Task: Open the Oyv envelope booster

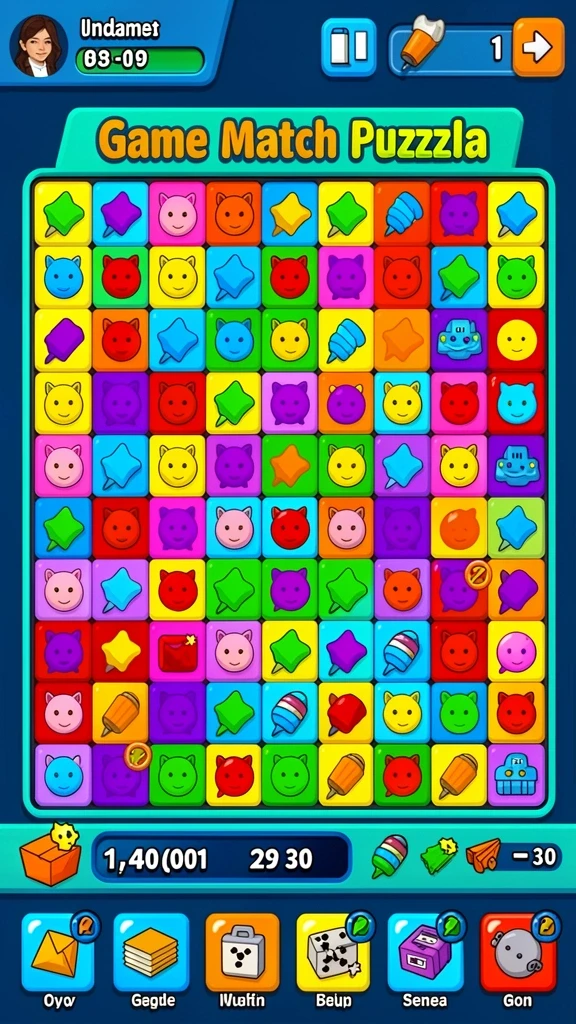Action: click(57, 952)
